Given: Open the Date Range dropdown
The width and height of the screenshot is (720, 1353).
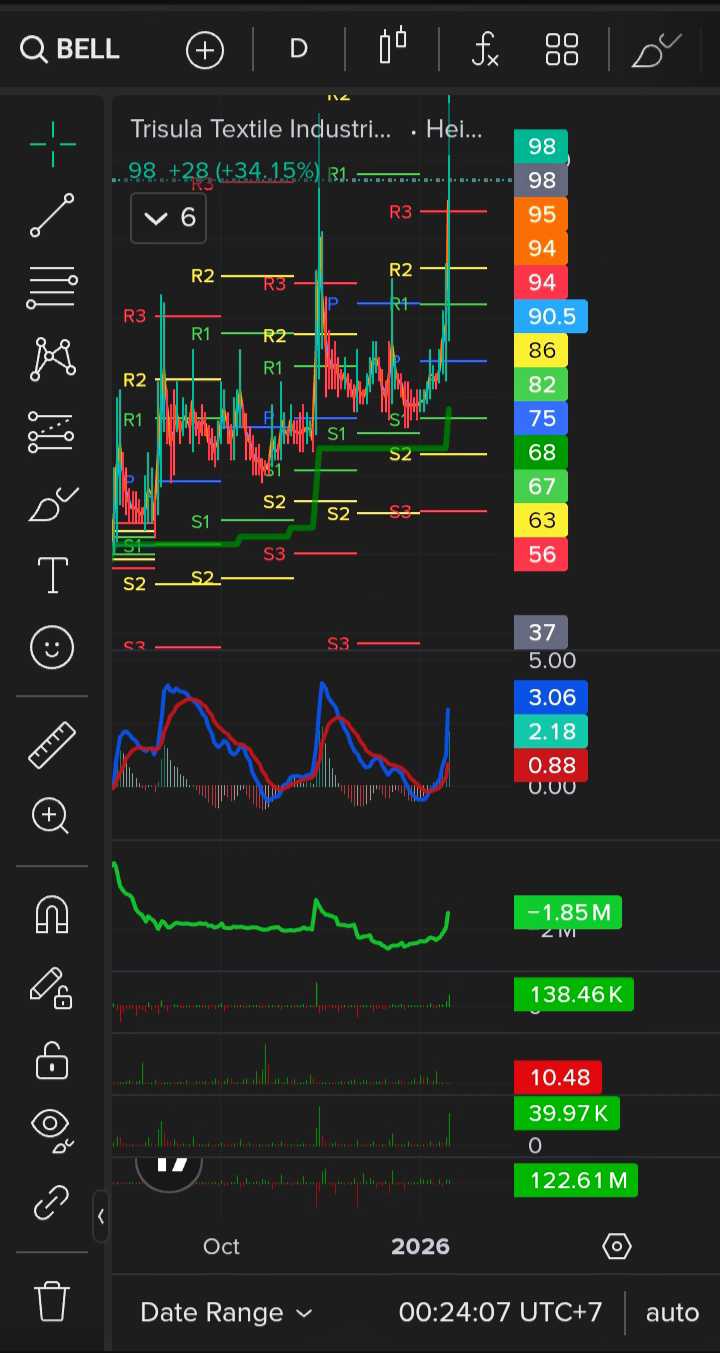Looking at the screenshot, I should click(x=226, y=1312).
